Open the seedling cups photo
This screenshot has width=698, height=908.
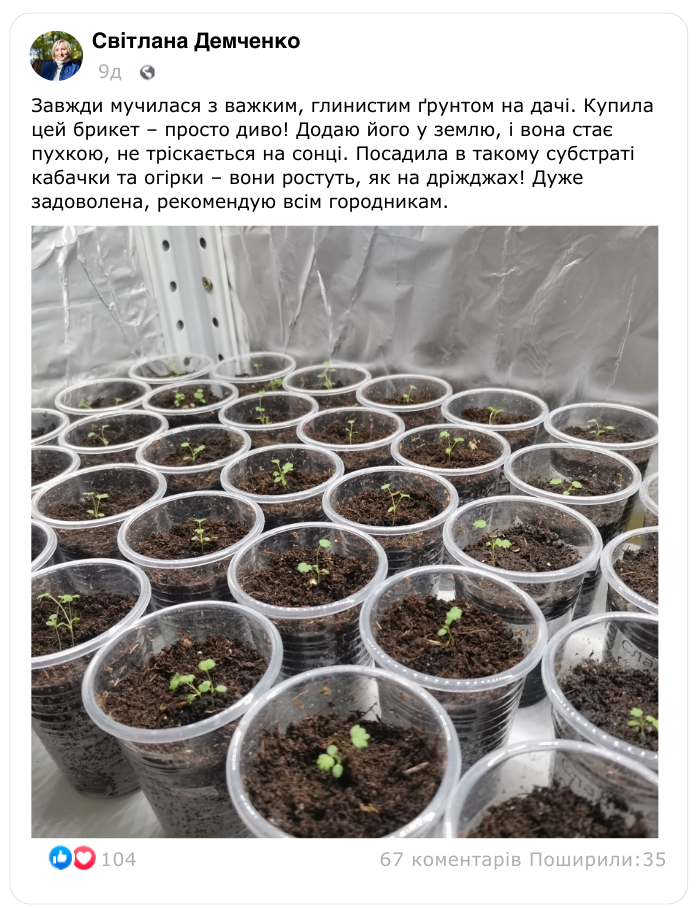tap(344, 531)
